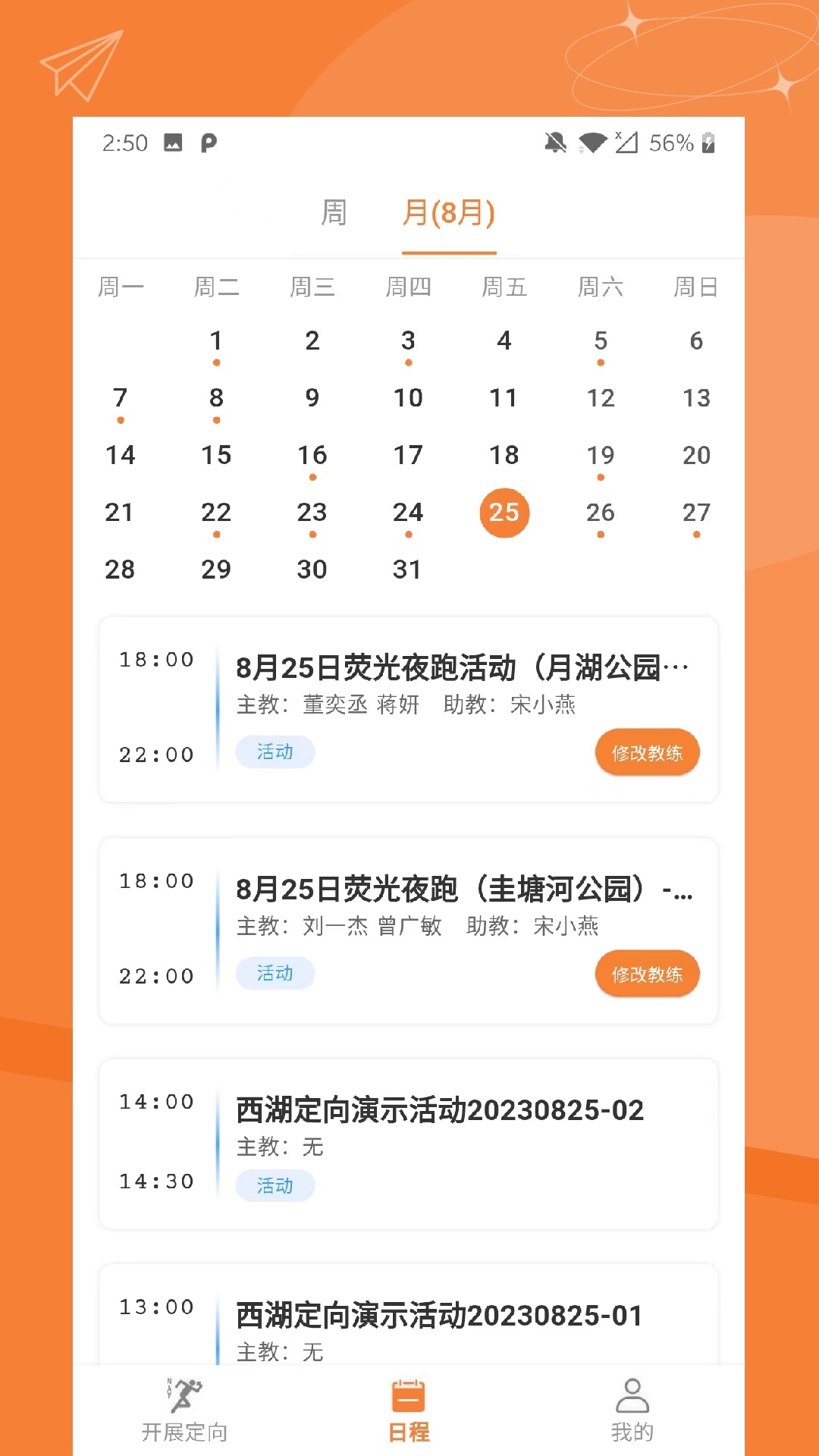This screenshot has width=819, height=1456.
Task: Click the P icon in the status bar
Action: click(x=210, y=142)
